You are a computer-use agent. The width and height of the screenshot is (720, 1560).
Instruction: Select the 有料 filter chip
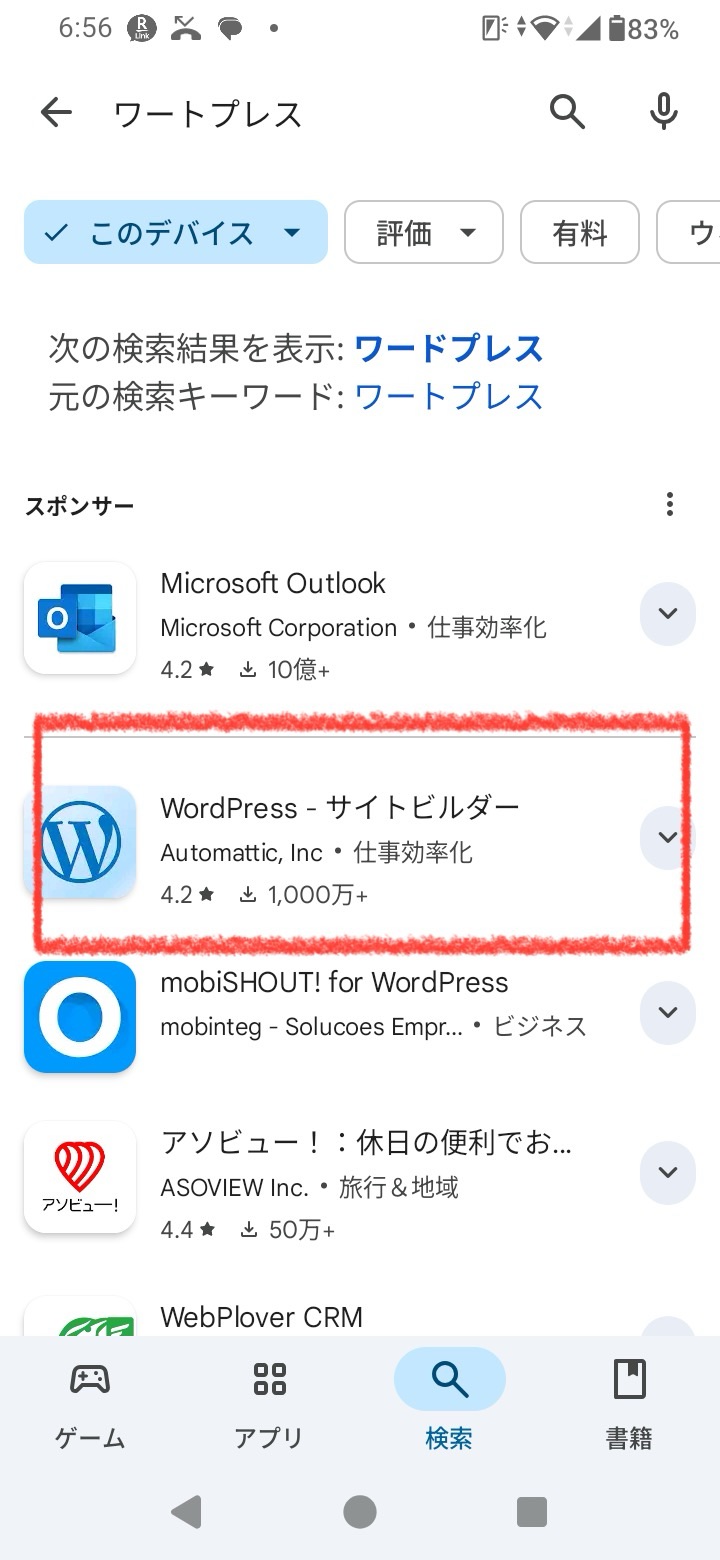point(580,233)
